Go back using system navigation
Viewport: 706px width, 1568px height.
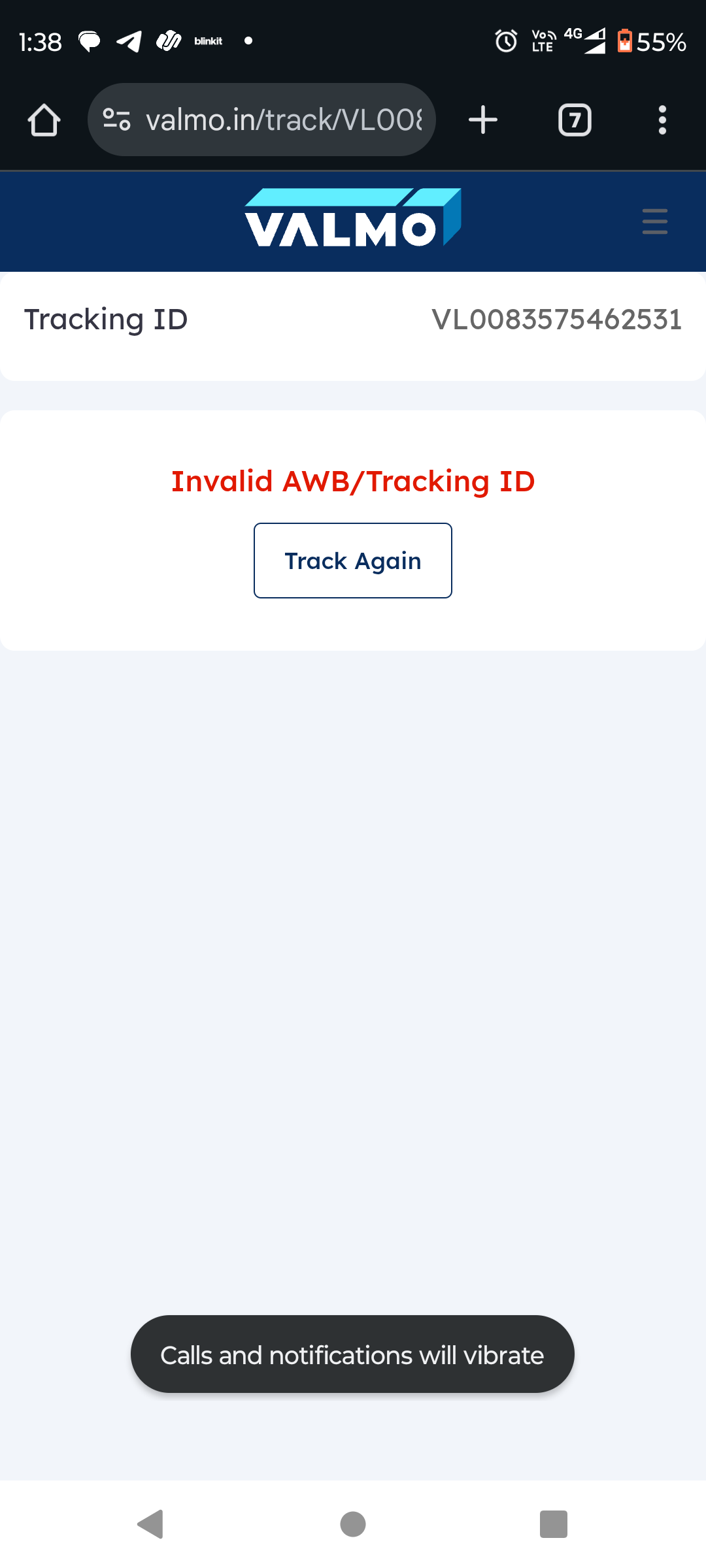(x=151, y=1524)
